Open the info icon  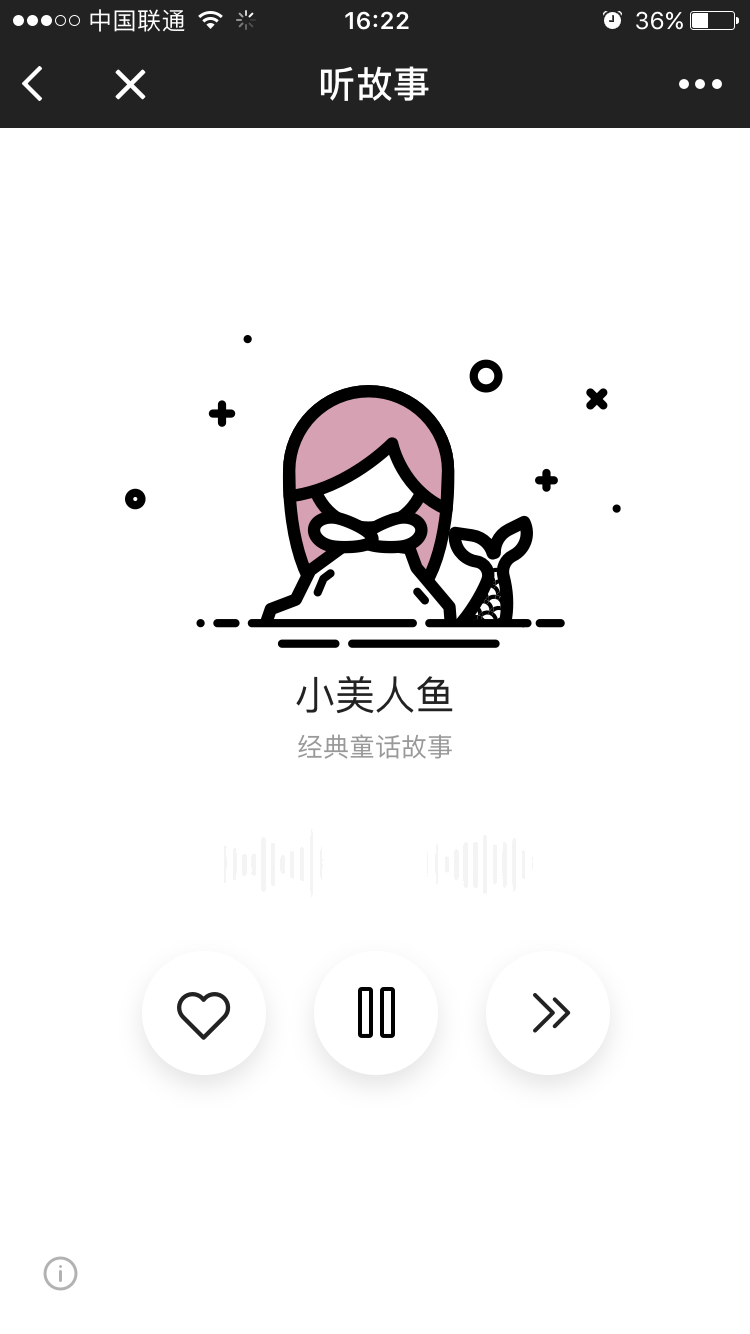tap(61, 1273)
